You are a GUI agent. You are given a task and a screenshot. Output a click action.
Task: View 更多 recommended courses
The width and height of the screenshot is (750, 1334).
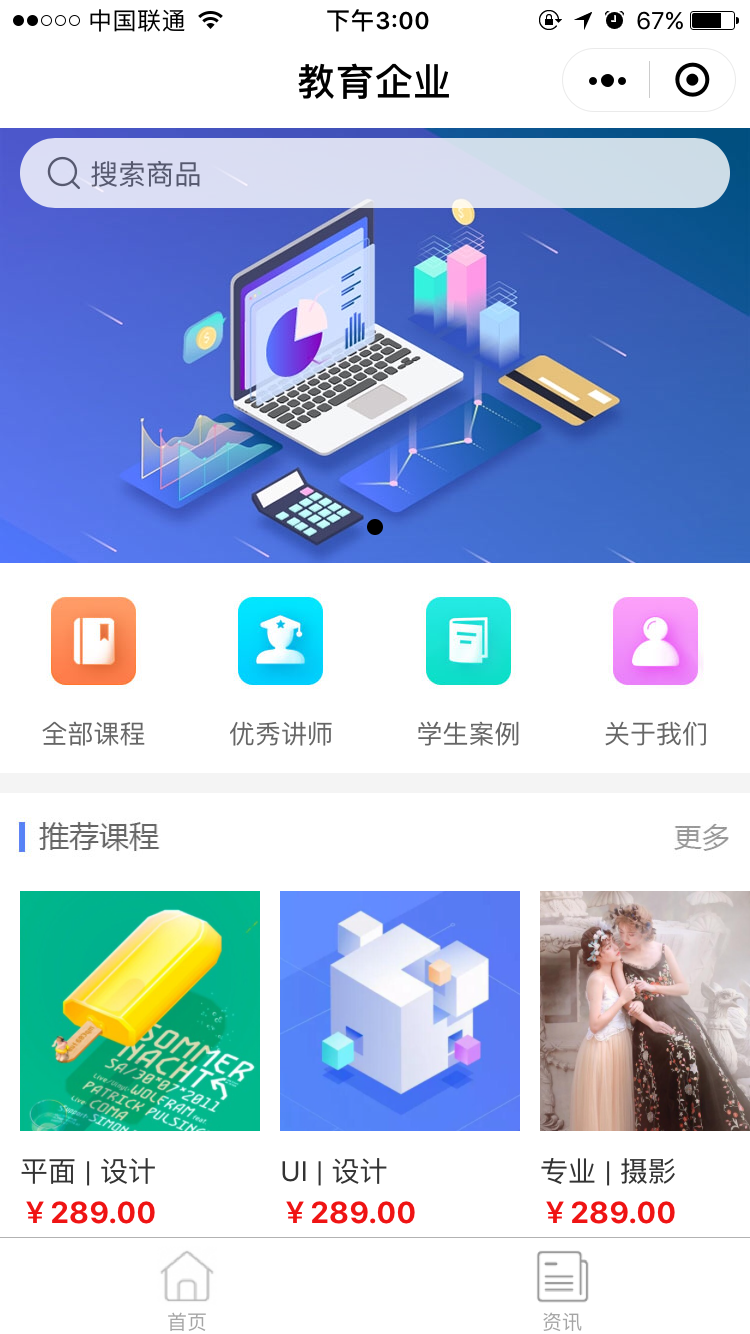point(701,837)
